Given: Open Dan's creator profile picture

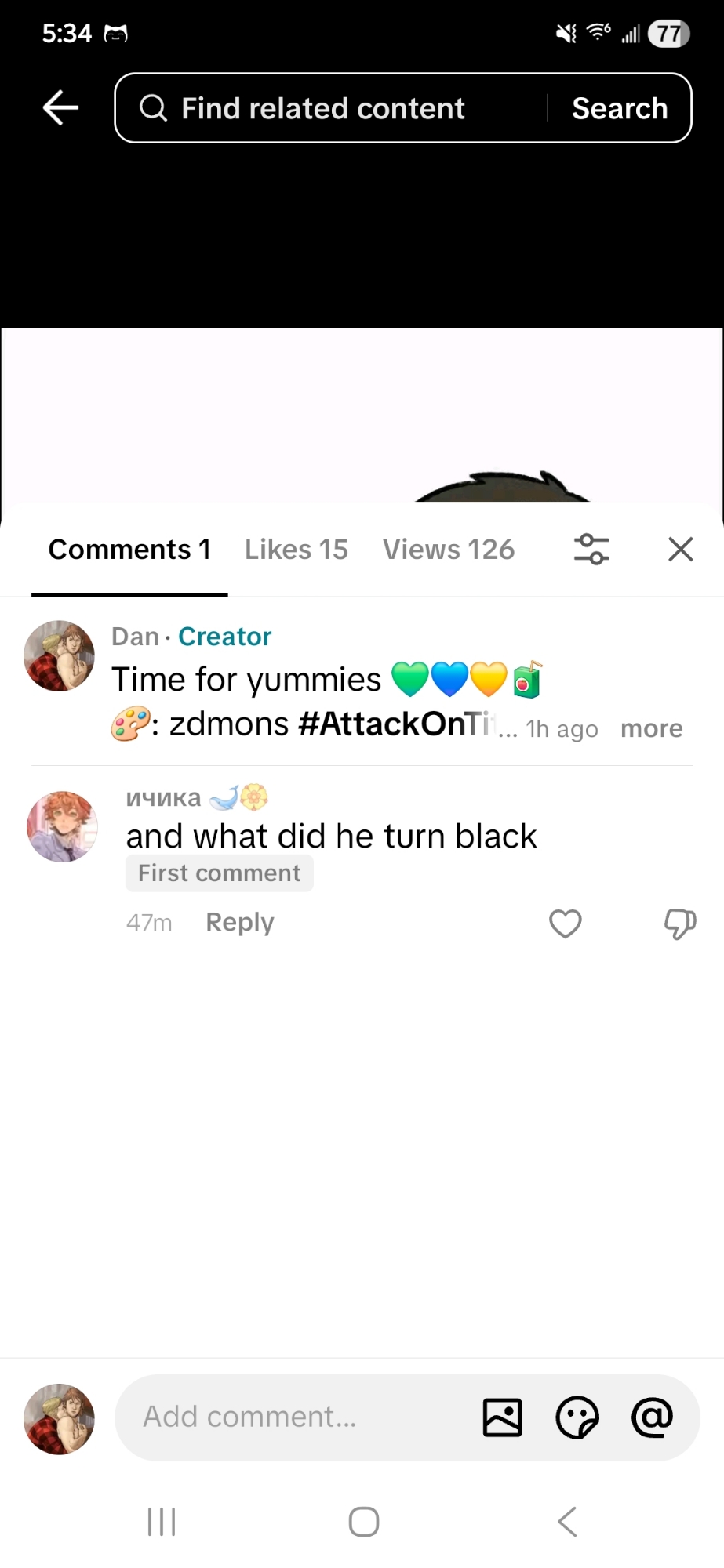Looking at the screenshot, I should tap(59, 656).
